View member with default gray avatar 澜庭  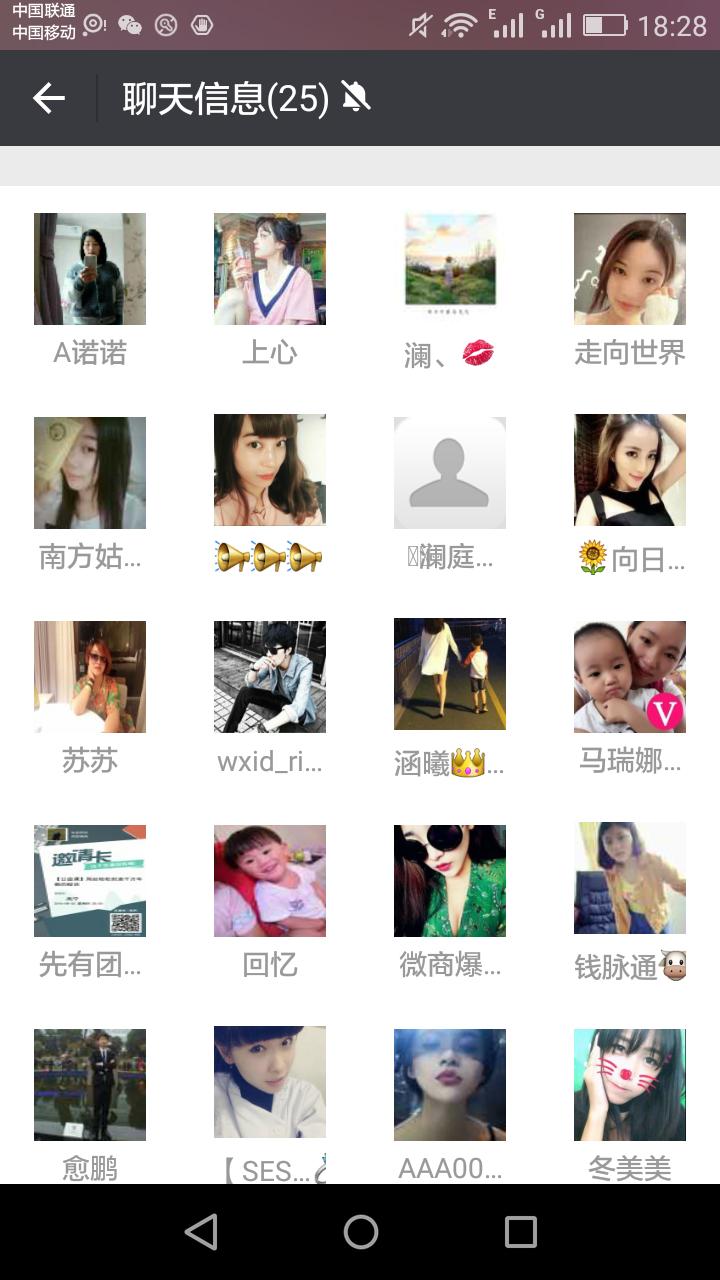tap(450, 473)
